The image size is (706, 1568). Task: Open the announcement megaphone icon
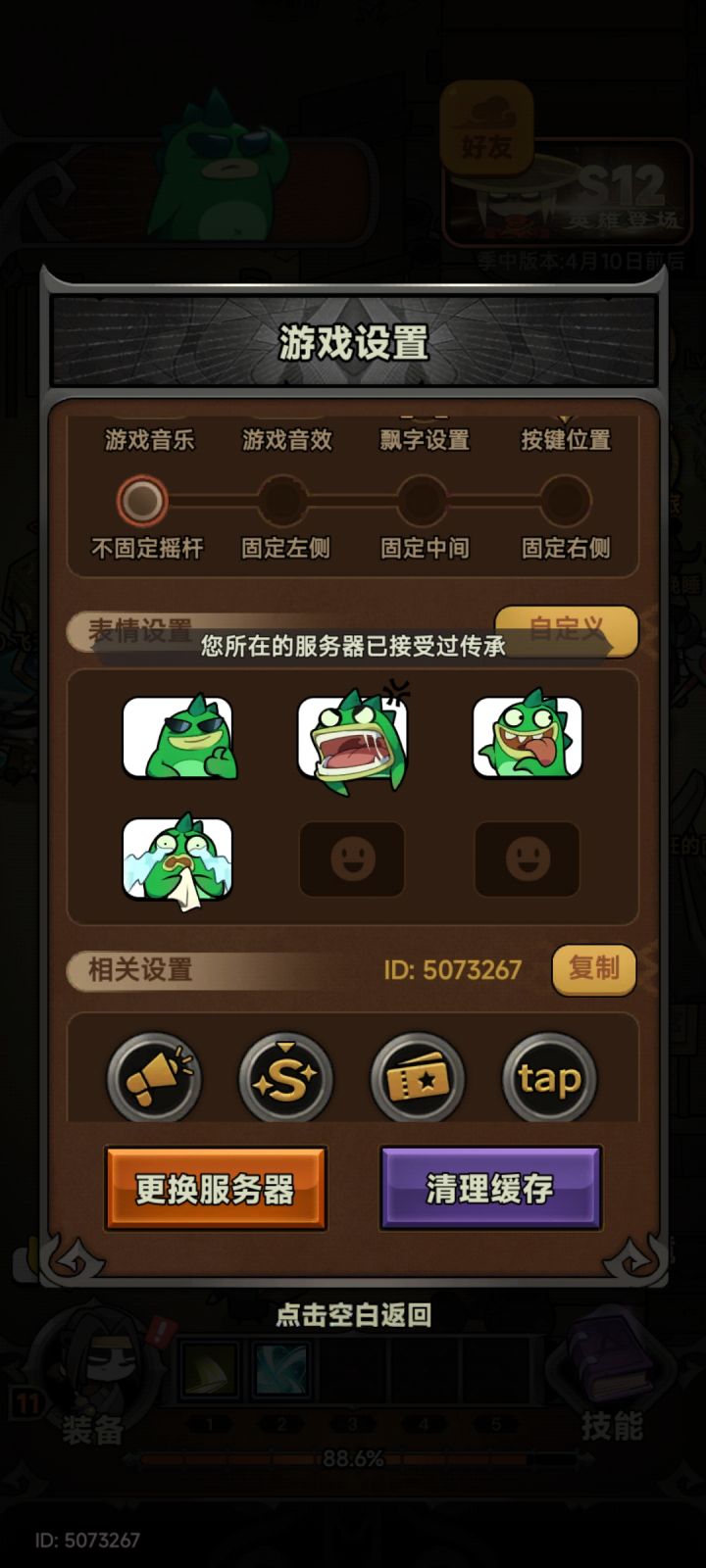point(154,1078)
